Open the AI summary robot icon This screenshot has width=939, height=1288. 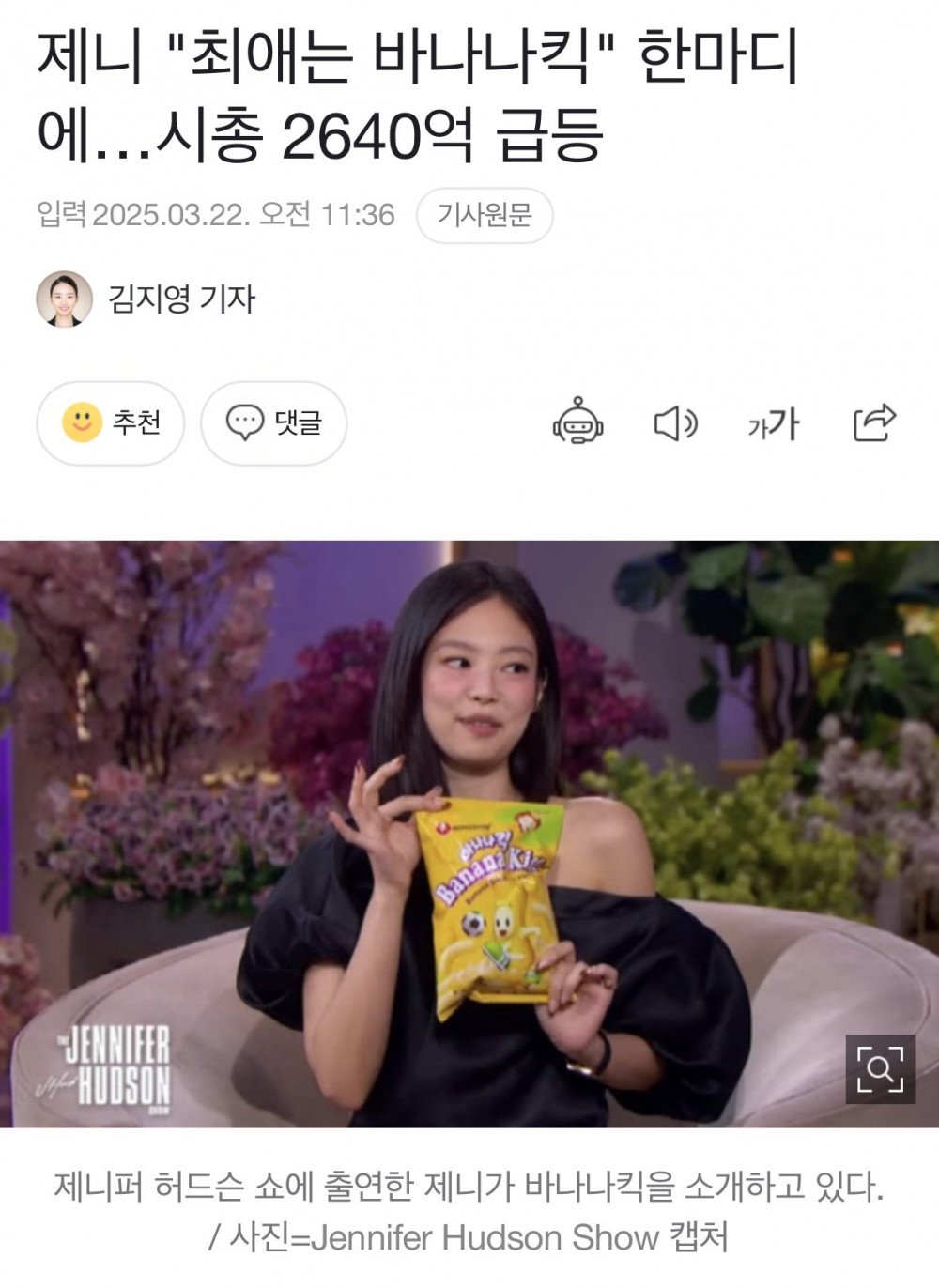click(x=577, y=422)
